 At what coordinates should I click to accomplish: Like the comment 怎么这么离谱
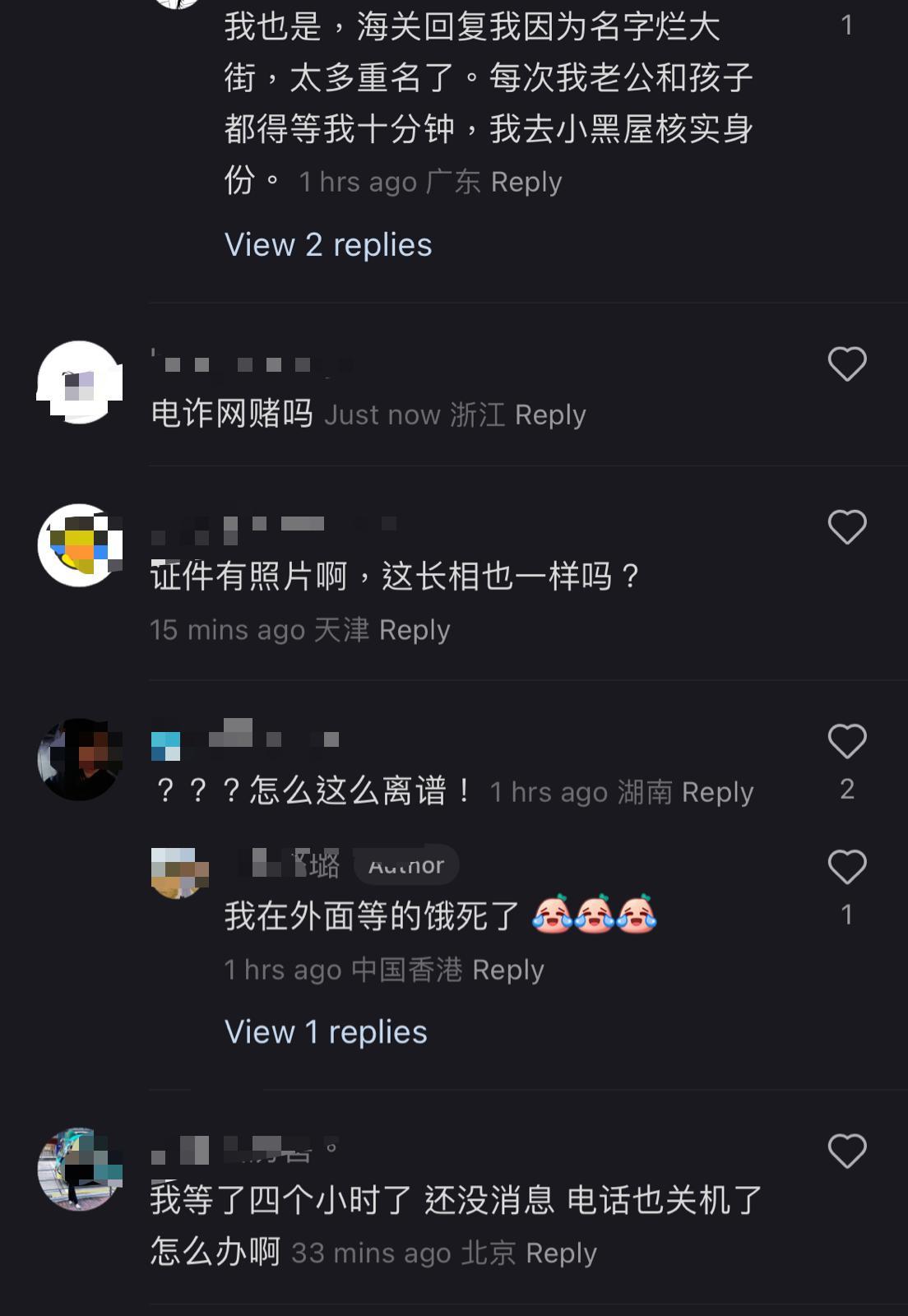[x=846, y=741]
